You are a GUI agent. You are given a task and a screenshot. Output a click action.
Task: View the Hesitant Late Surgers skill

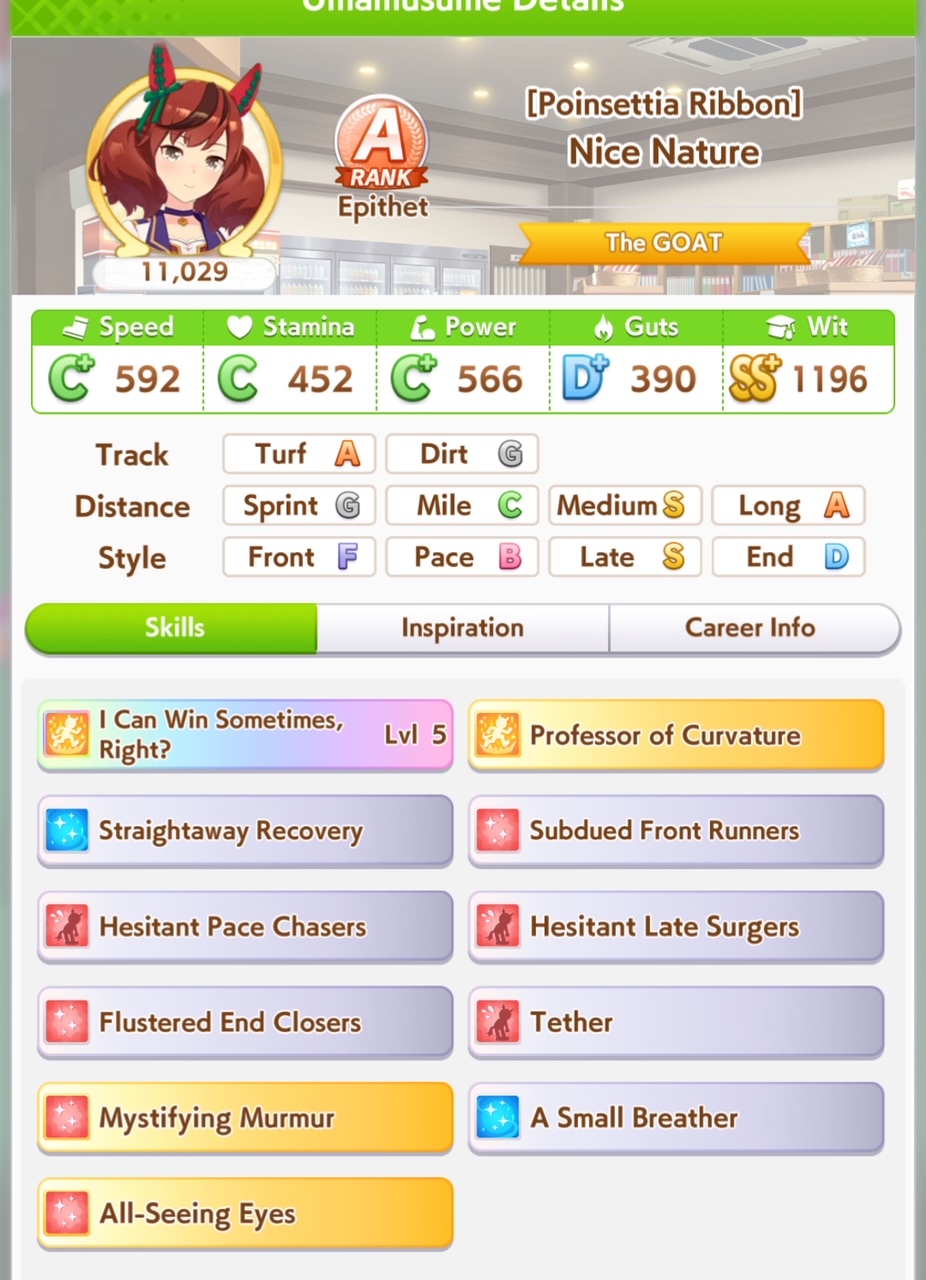coord(676,927)
